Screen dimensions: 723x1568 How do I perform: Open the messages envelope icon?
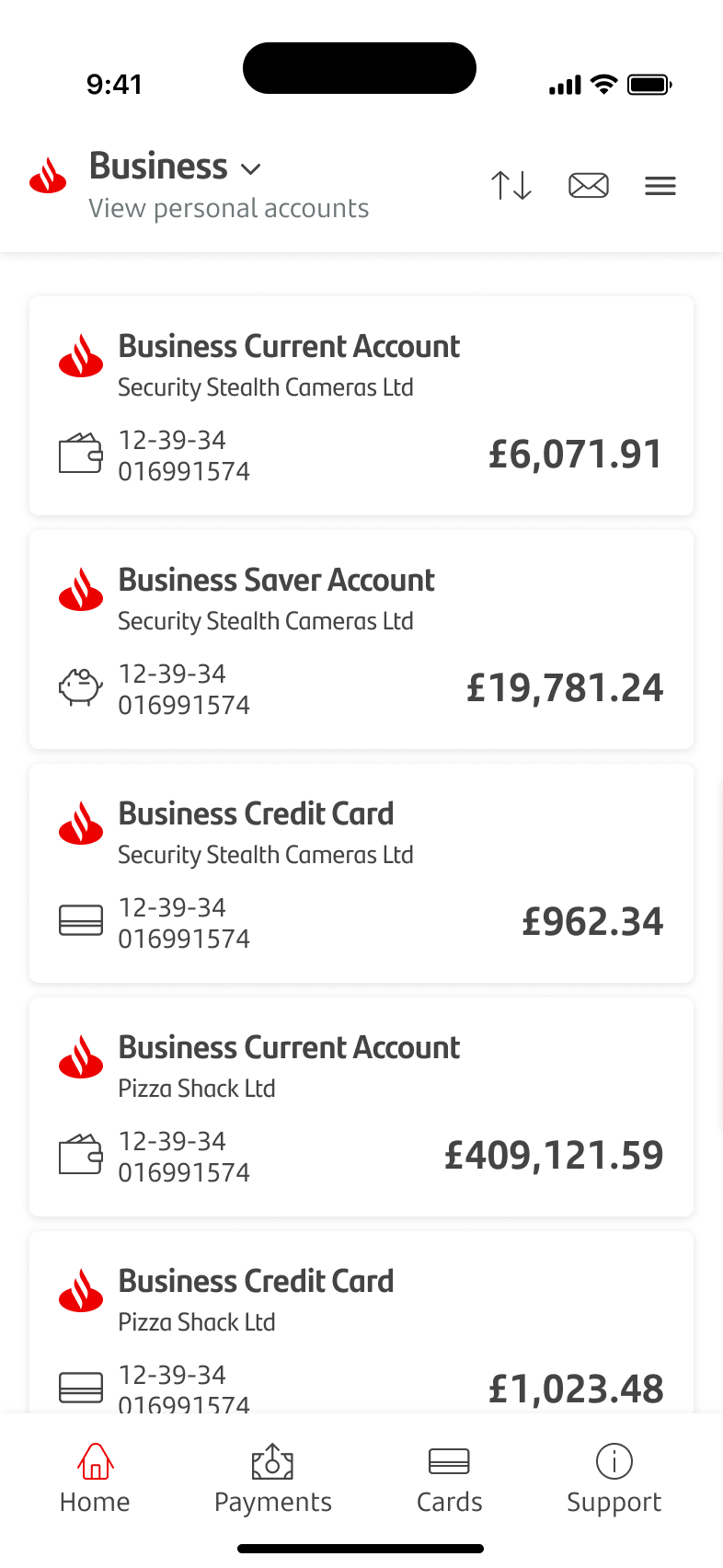point(589,186)
